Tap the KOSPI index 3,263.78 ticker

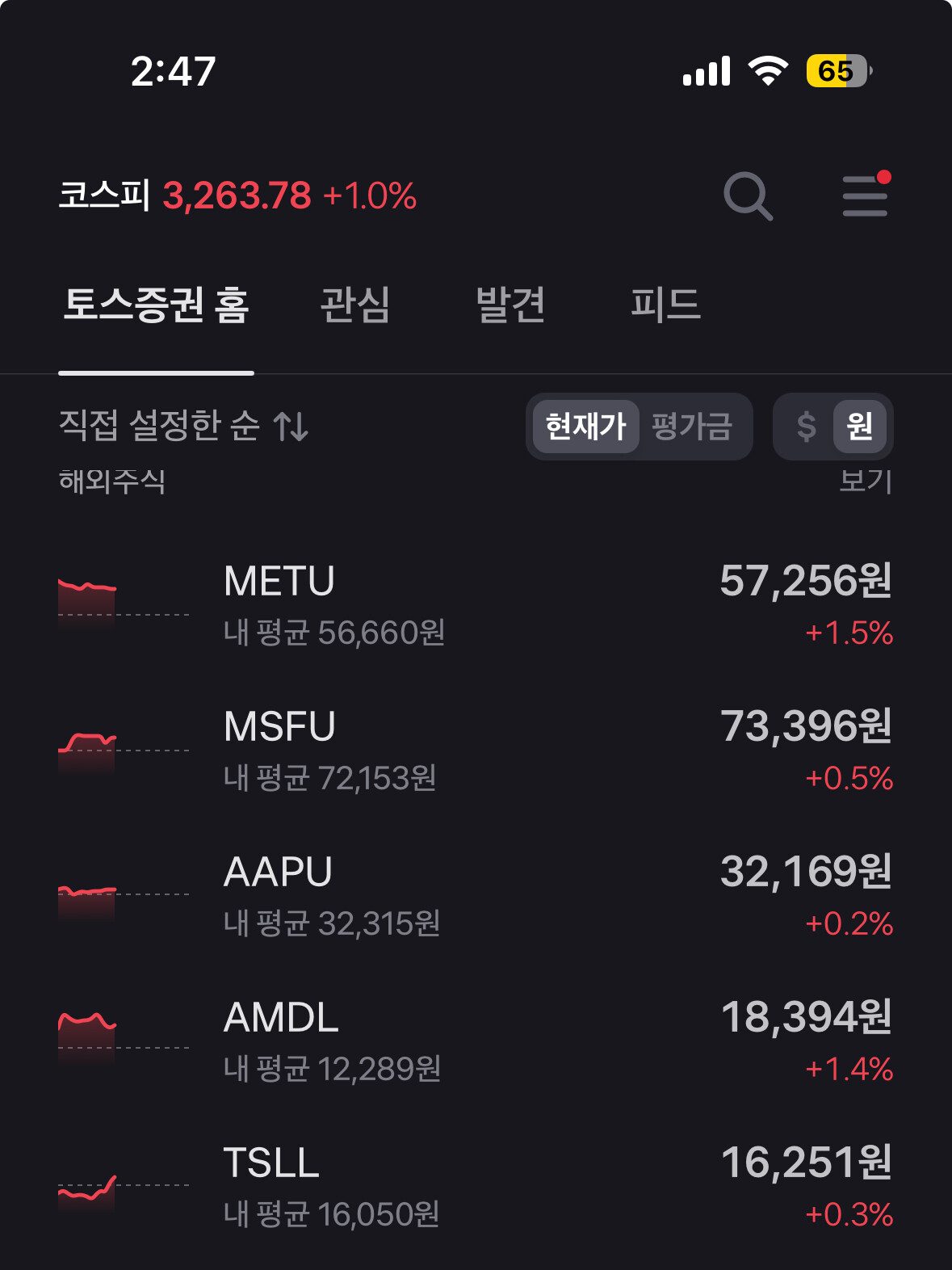(237, 196)
